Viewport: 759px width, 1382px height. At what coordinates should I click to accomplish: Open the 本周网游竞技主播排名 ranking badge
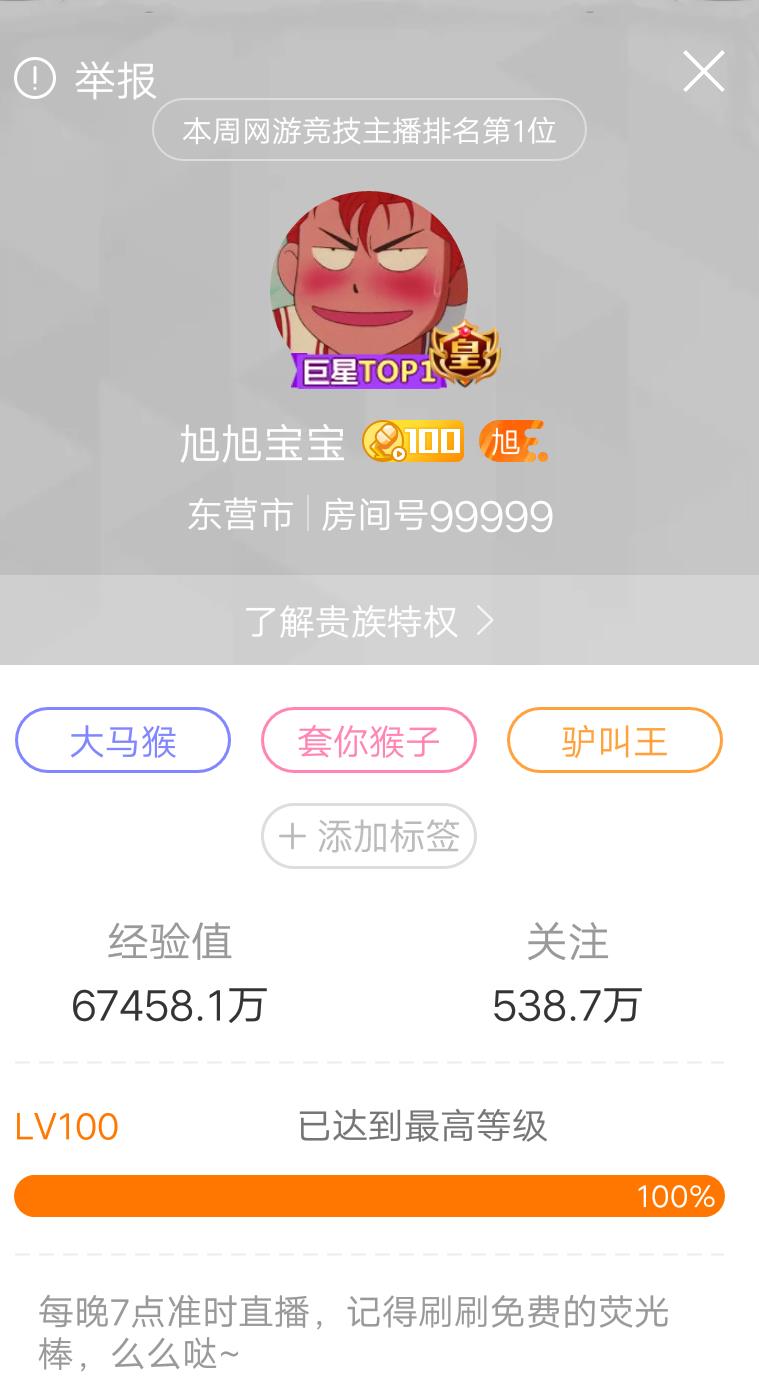click(x=369, y=131)
